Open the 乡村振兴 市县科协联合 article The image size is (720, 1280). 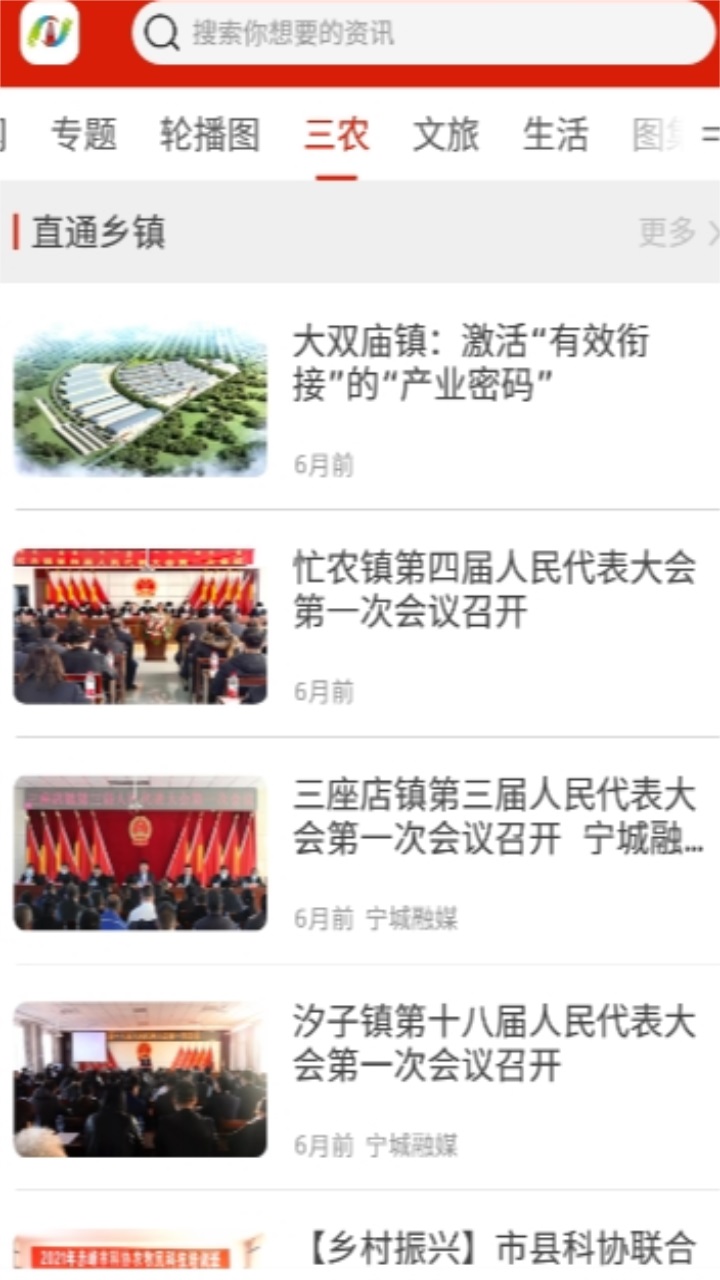tap(500, 1248)
